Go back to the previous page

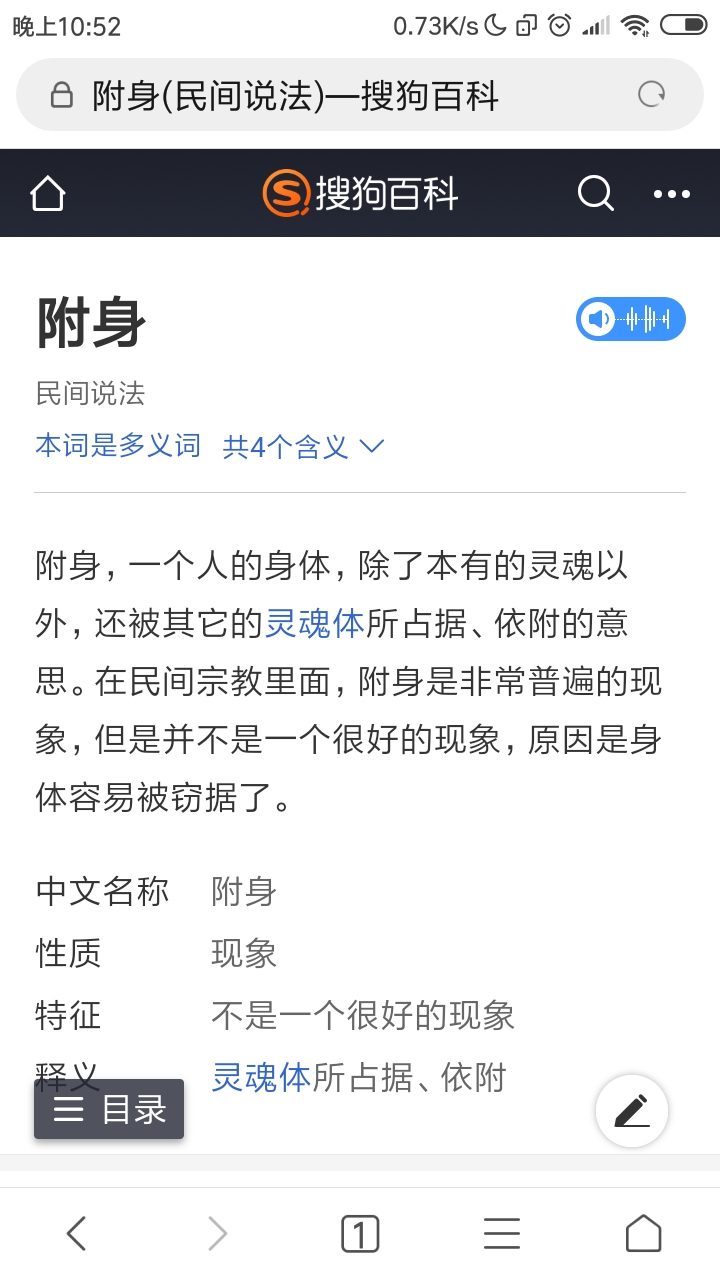(x=77, y=1234)
